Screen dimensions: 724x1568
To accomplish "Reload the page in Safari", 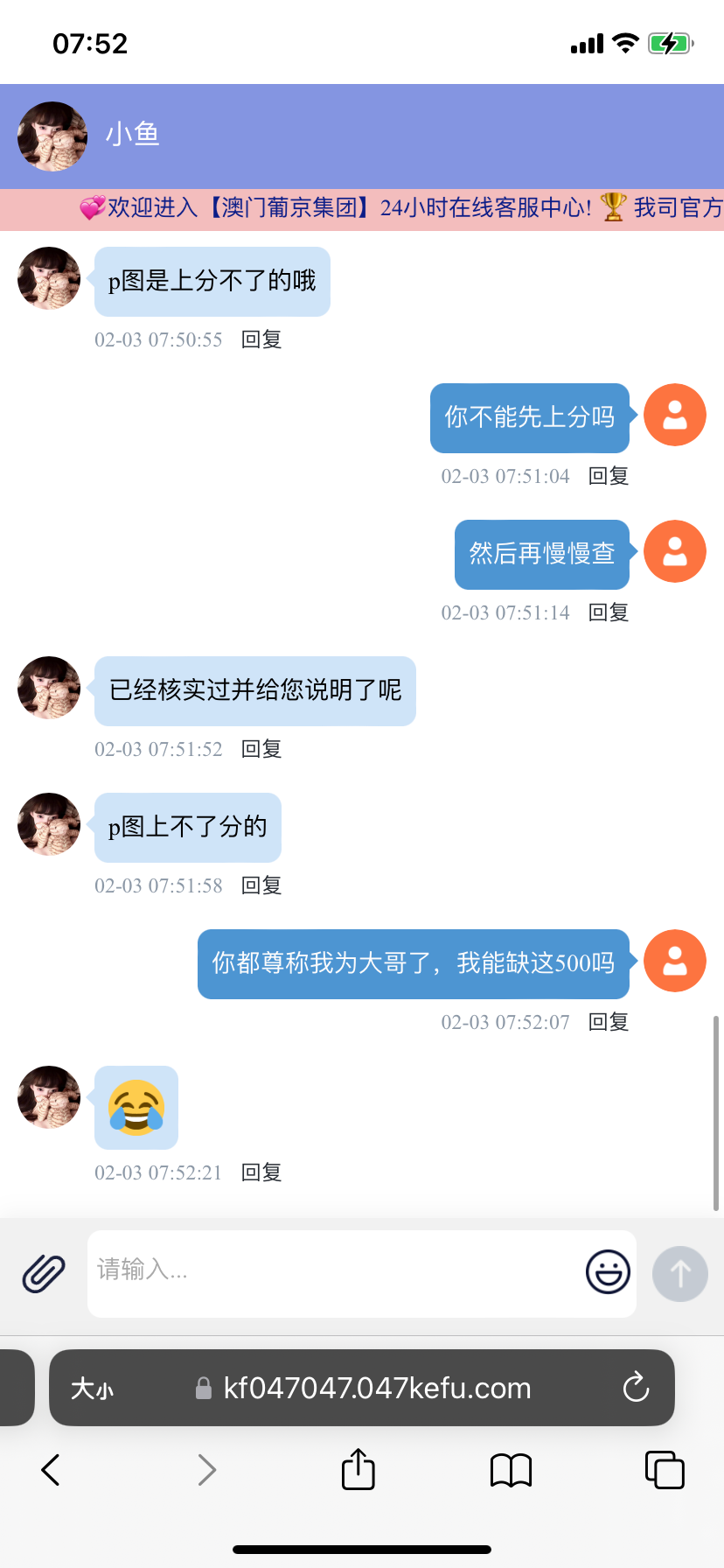I will [636, 1388].
